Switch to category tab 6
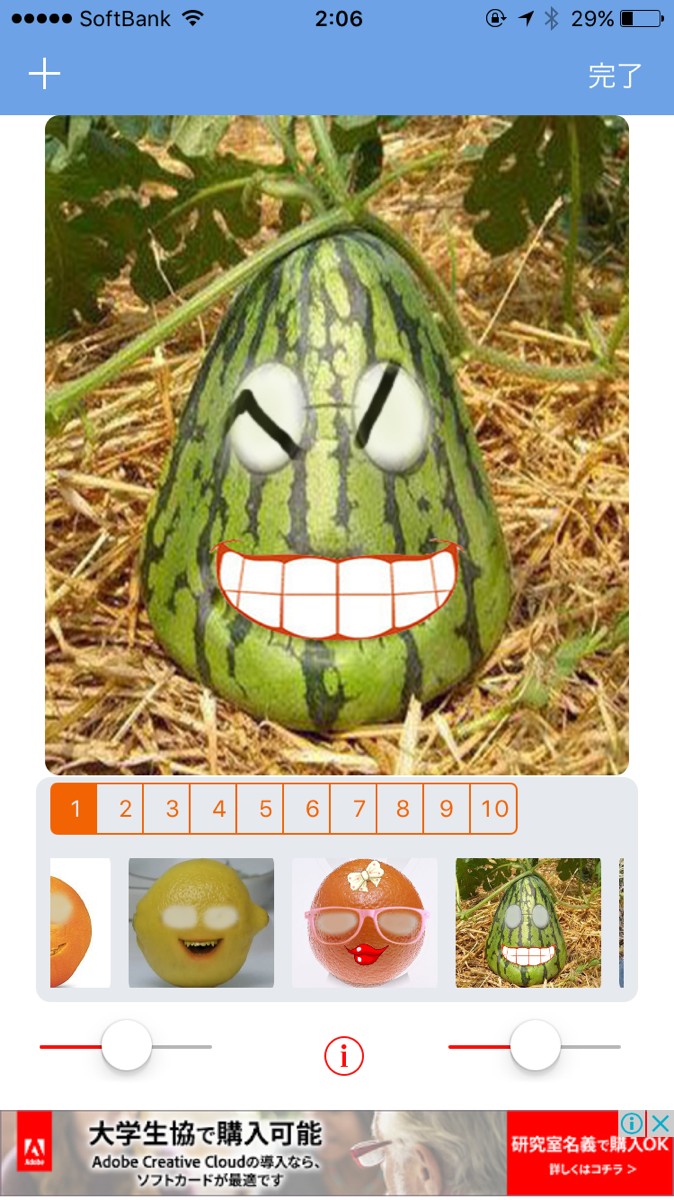 coord(312,809)
